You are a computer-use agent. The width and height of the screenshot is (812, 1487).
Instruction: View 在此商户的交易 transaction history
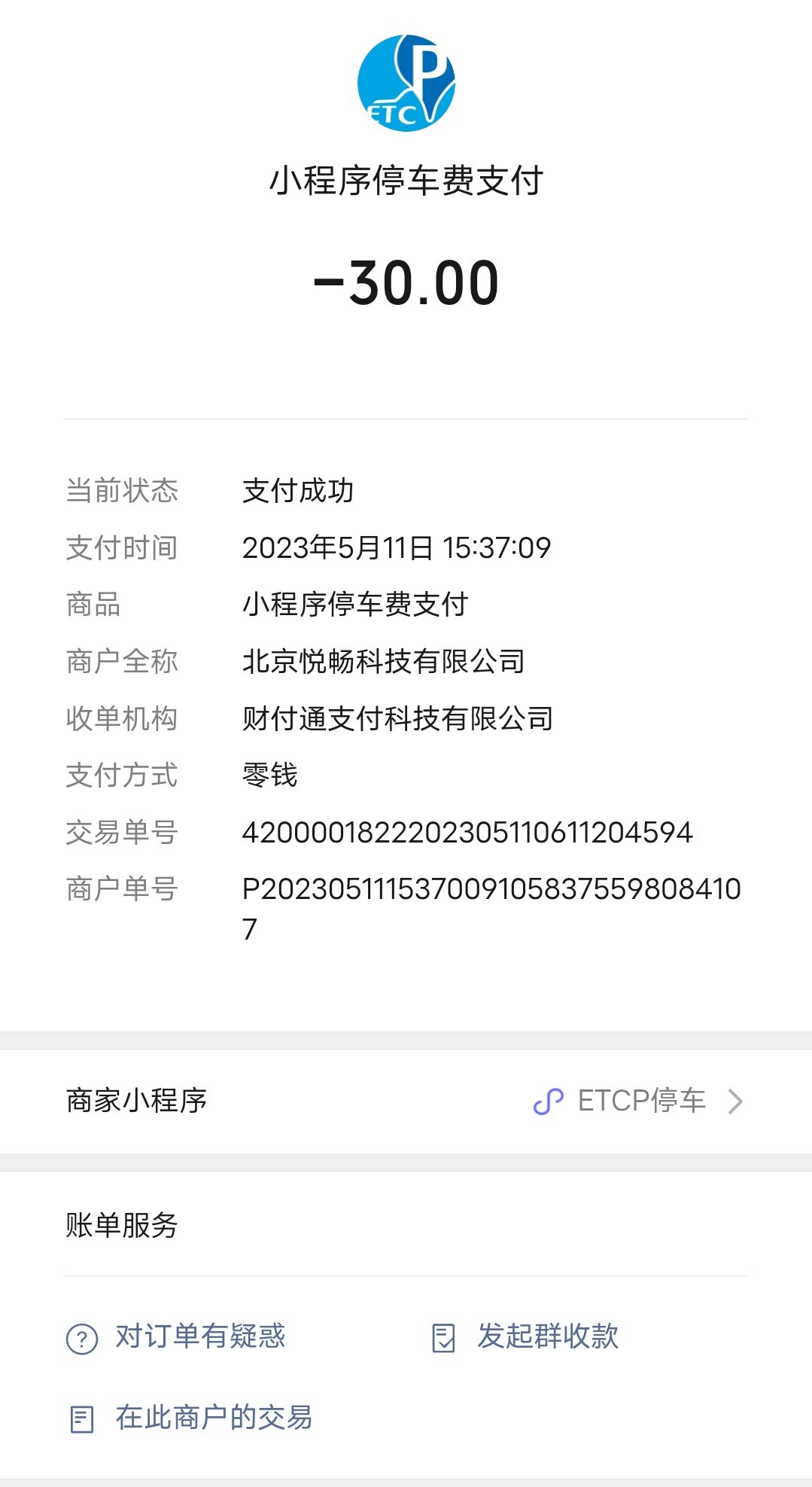[190, 1418]
